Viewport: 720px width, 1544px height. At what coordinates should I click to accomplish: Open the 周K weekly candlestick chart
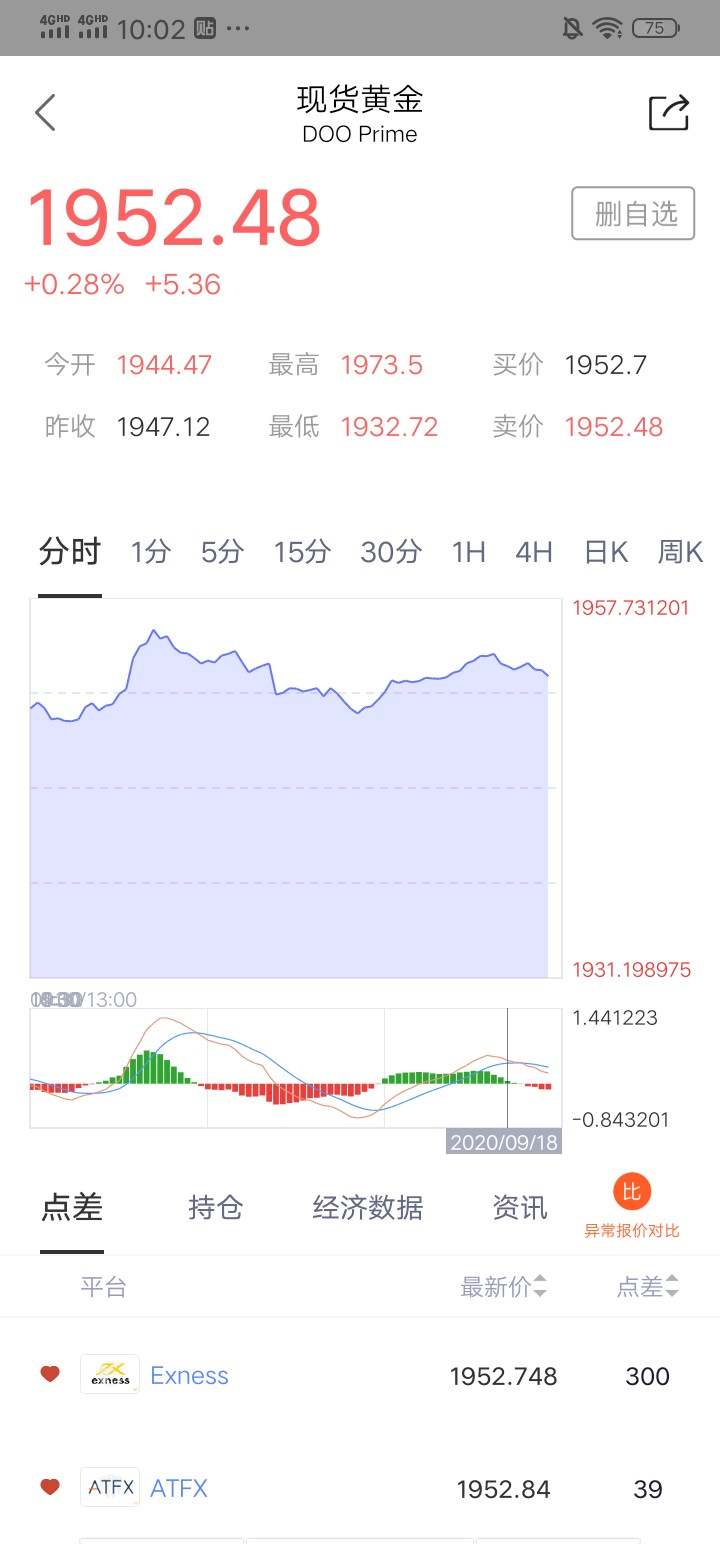680,552
